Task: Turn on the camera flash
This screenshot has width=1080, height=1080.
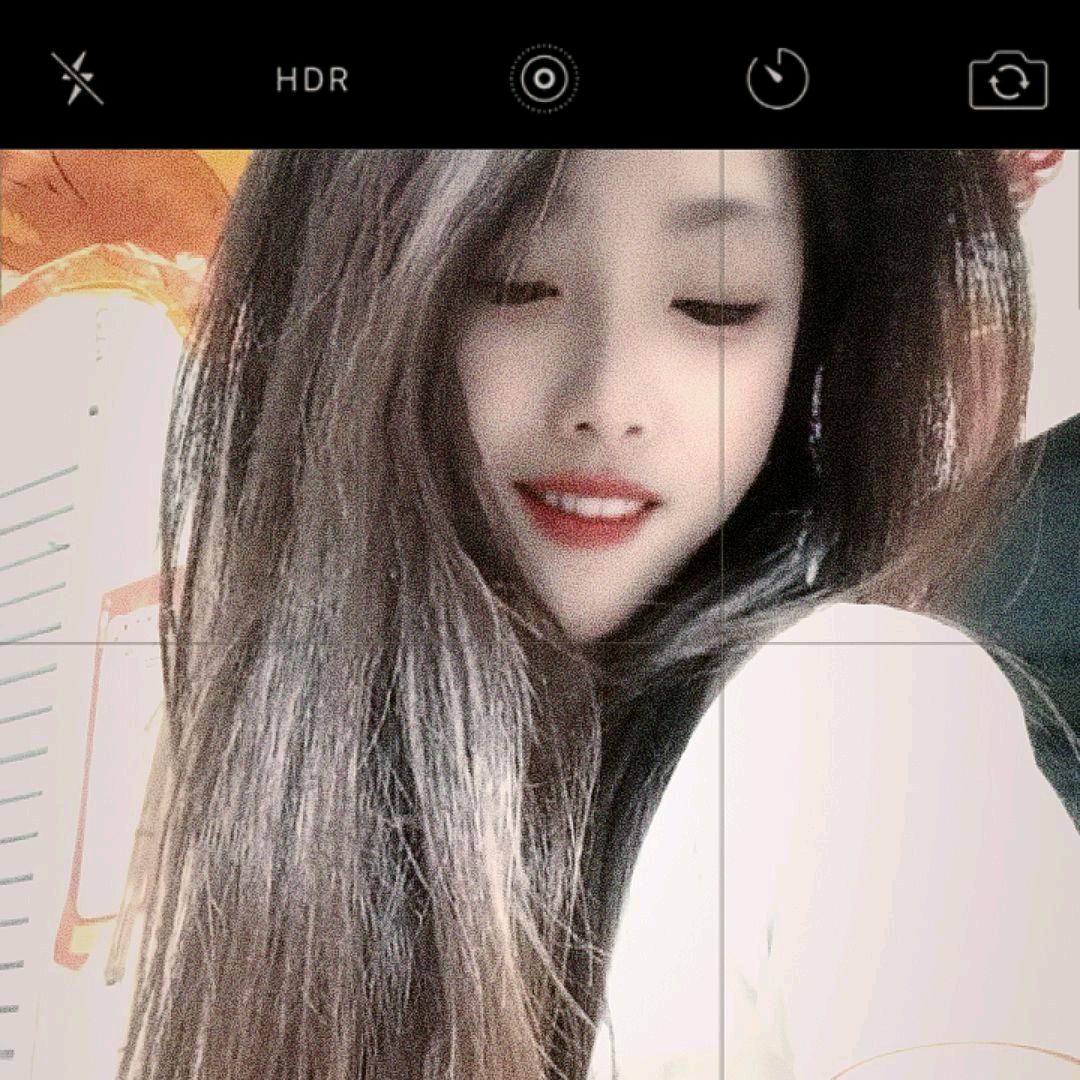Action: (x=78, y=79)
